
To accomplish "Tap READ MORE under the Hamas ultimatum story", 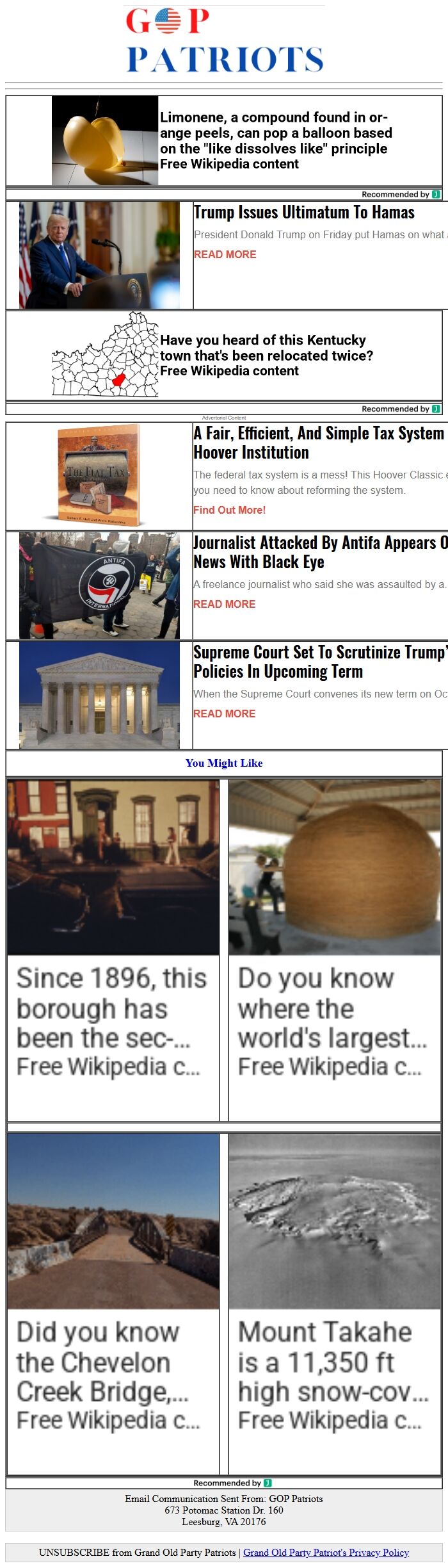I will click(x=225, y=254).
